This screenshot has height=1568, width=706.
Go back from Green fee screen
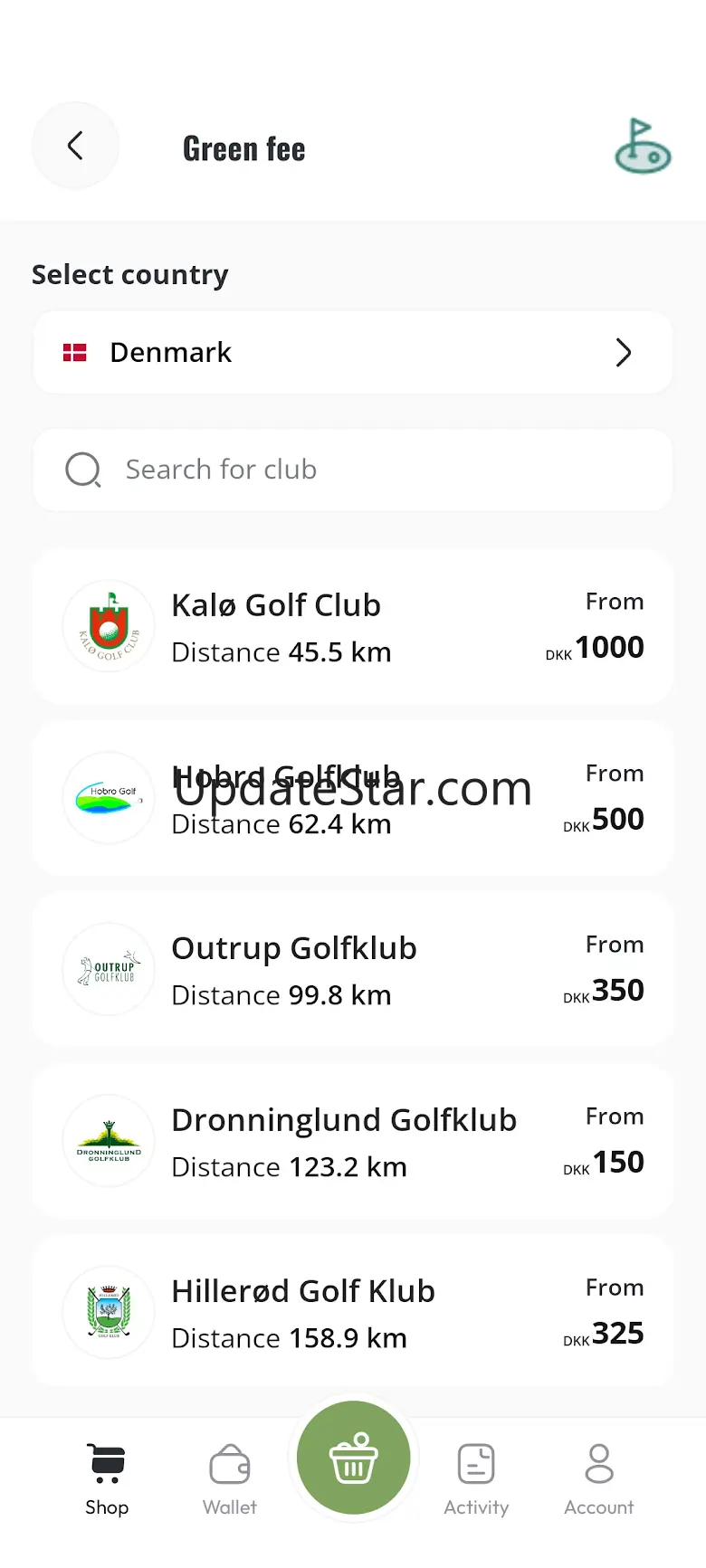pos(75,146)
